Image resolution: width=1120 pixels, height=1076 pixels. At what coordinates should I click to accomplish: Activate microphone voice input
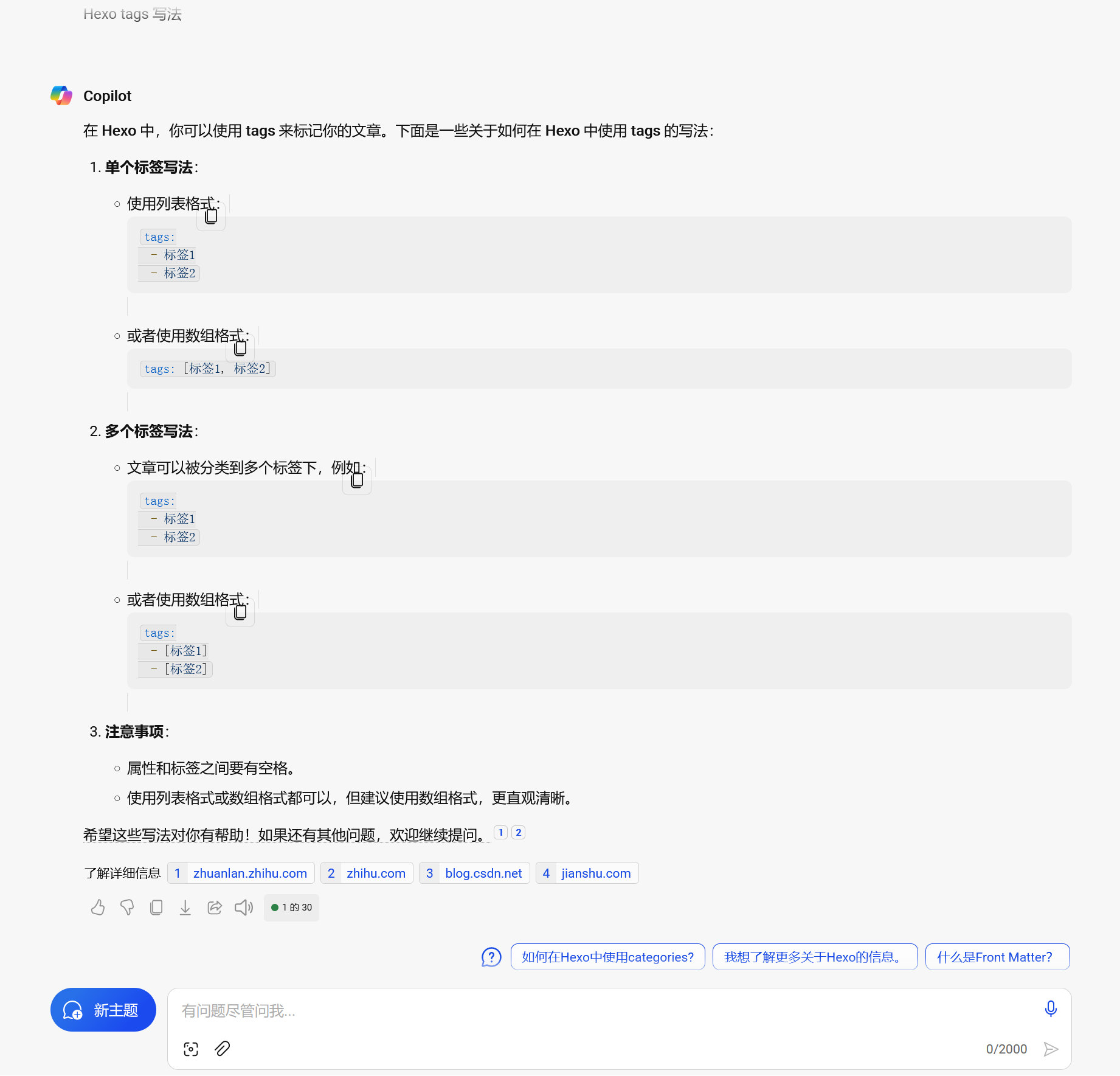(x=1050, y=1009)
